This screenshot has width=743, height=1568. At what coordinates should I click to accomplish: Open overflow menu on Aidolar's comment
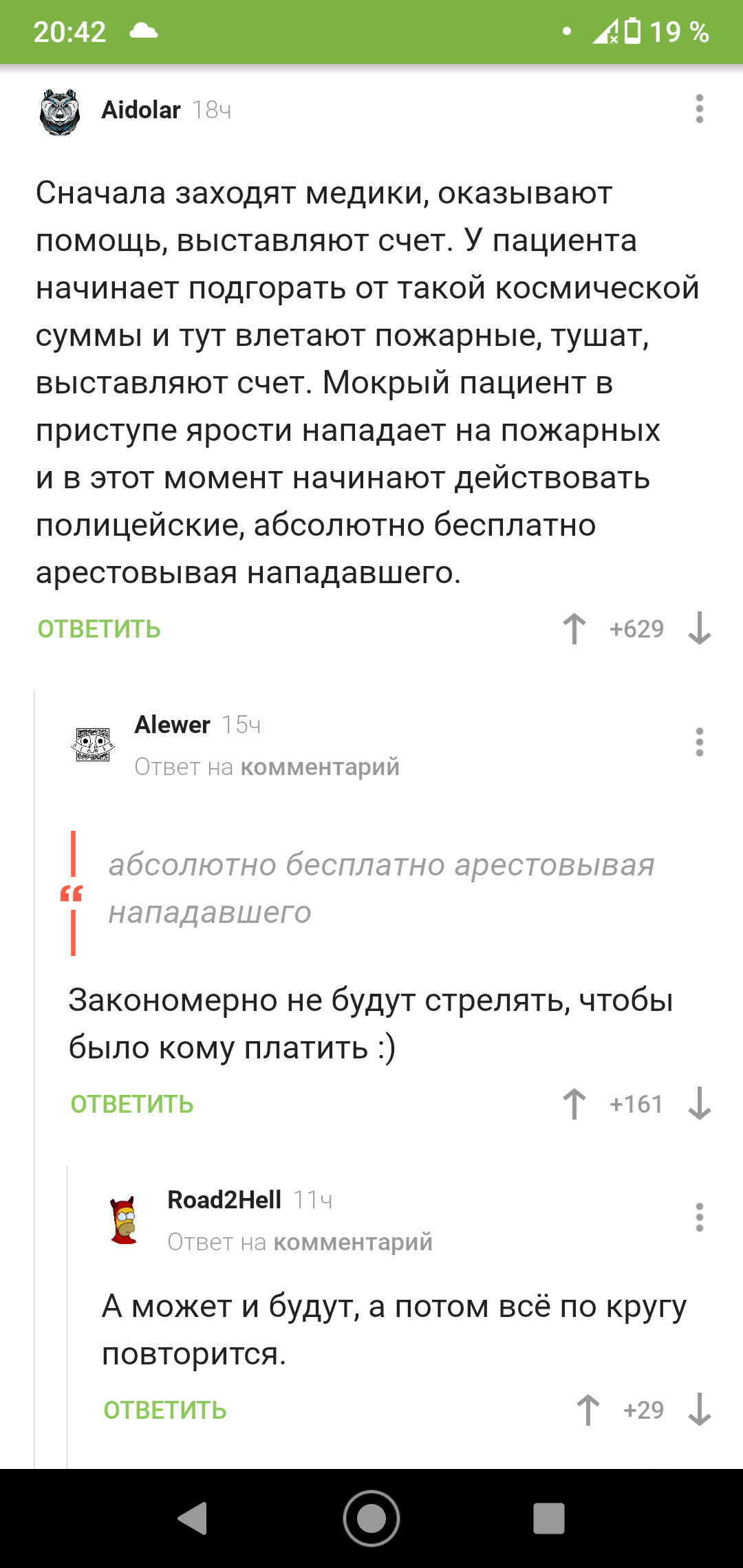coord(699,109)
